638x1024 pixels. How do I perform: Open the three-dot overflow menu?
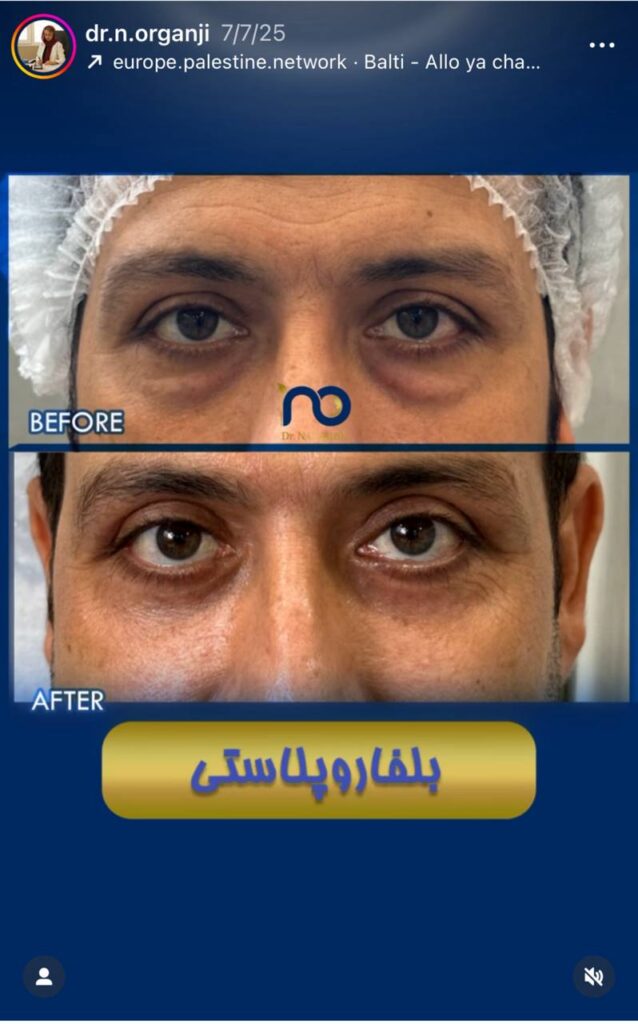pos(601,45)
